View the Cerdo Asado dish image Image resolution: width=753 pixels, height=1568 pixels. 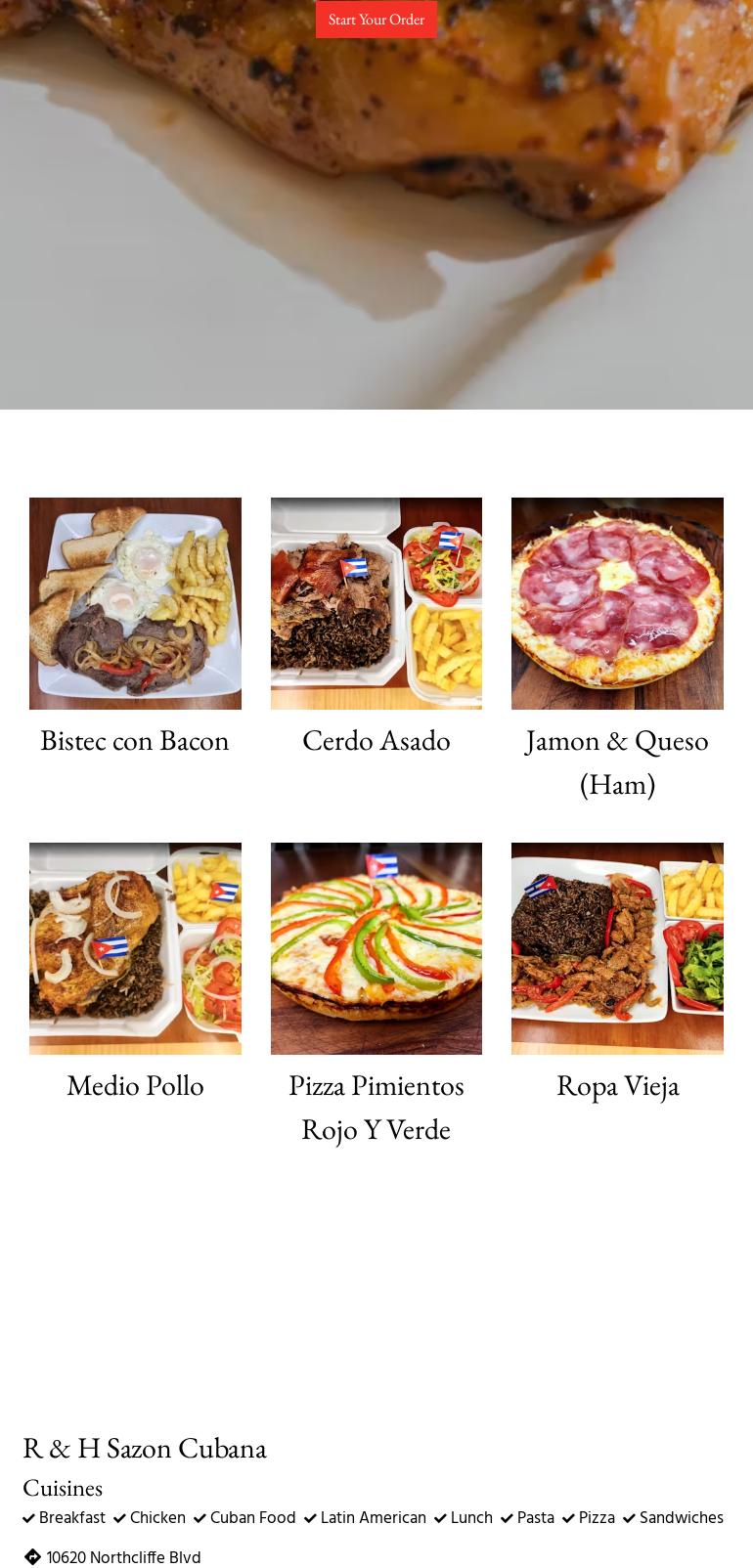tap(376, 603)
